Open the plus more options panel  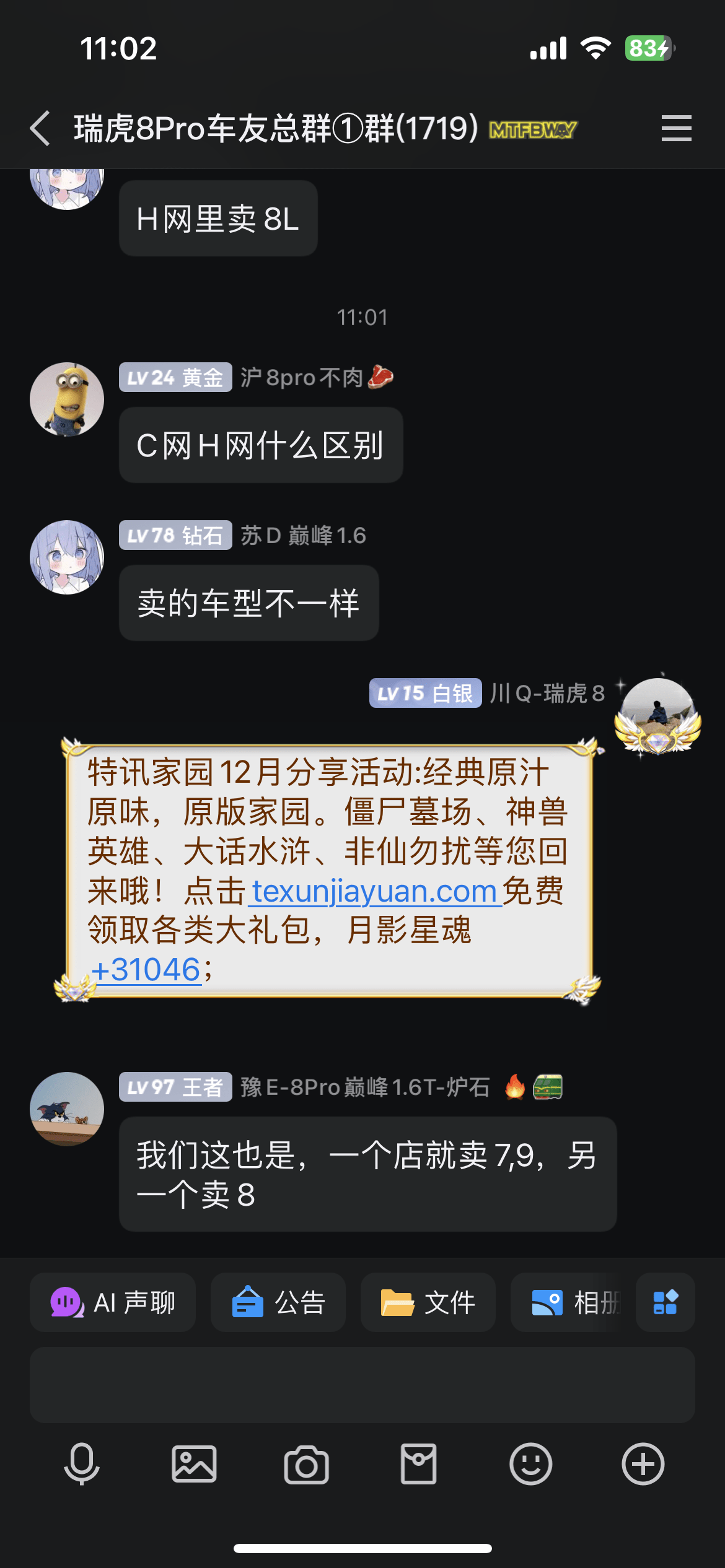643,1465
